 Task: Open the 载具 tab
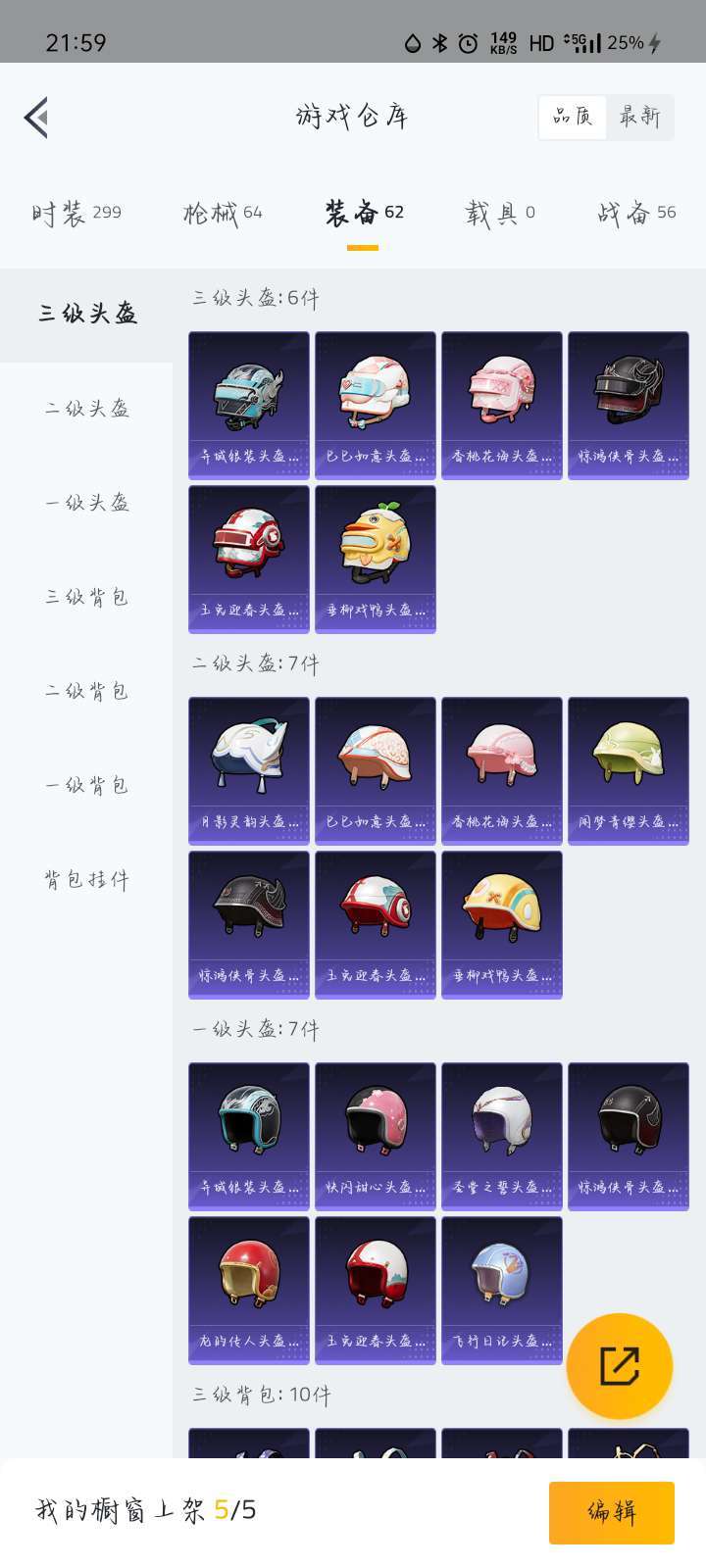pyautogui.click(x=500, y=213)
